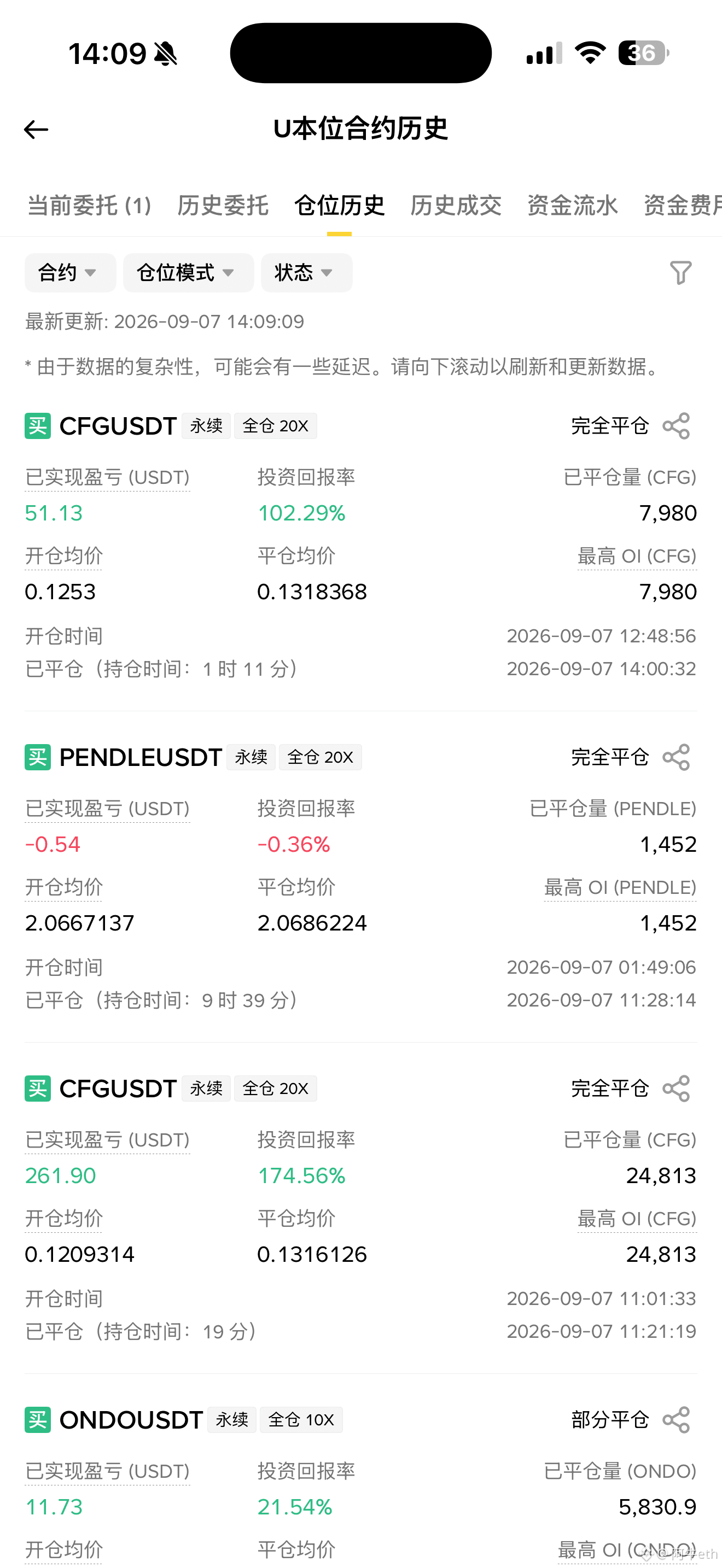Expand the 合约 dropdown filter

(x=70, y=273)
